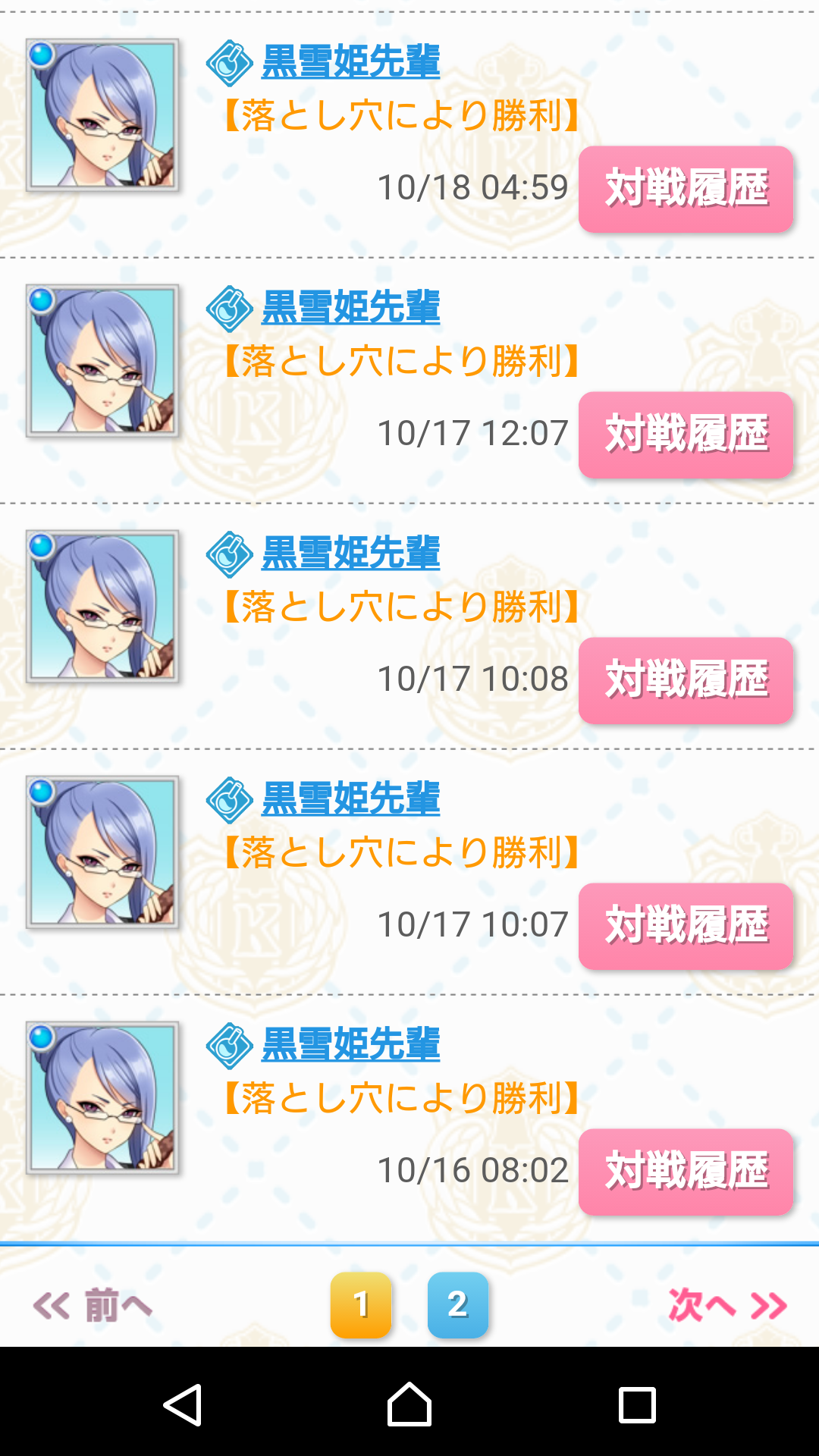Select page 1 in the pagination

361,1304
